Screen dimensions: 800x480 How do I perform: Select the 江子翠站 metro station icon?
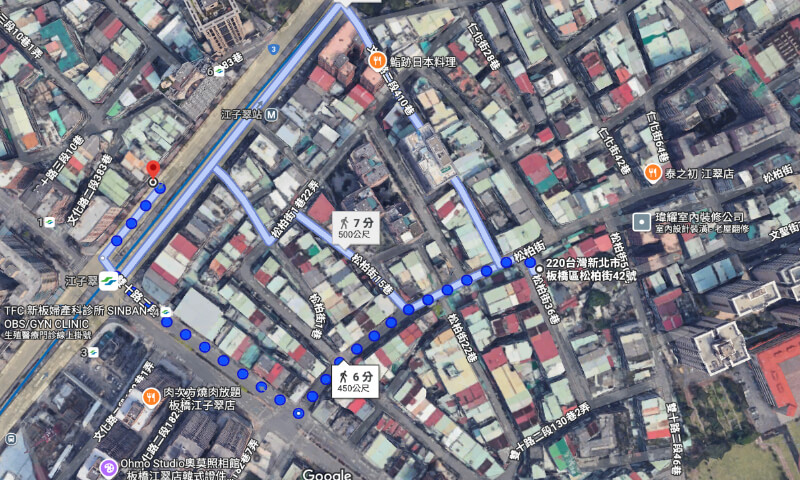[270, 114]
